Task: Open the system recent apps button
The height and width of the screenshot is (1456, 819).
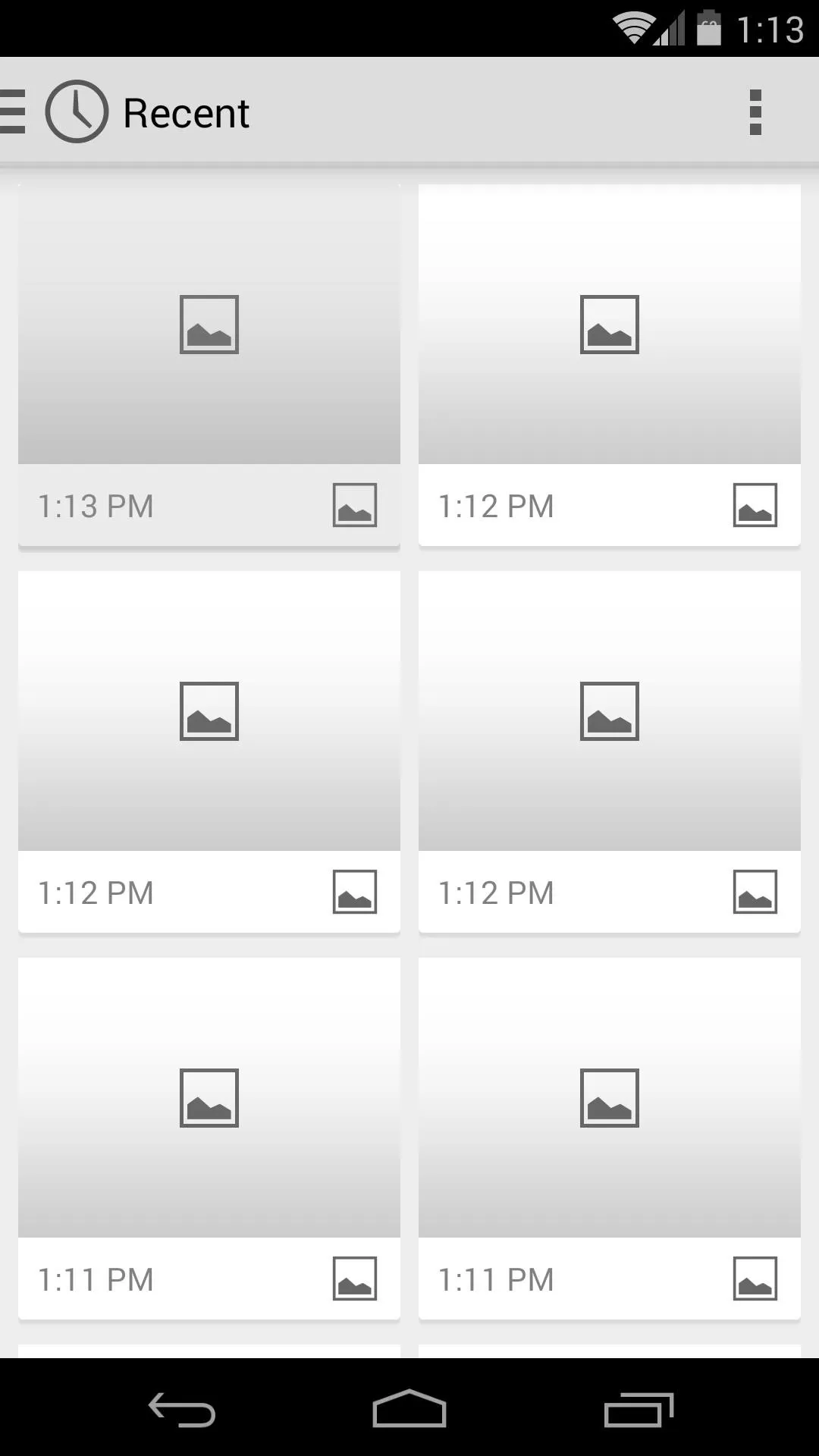Action: [639, 1410]
